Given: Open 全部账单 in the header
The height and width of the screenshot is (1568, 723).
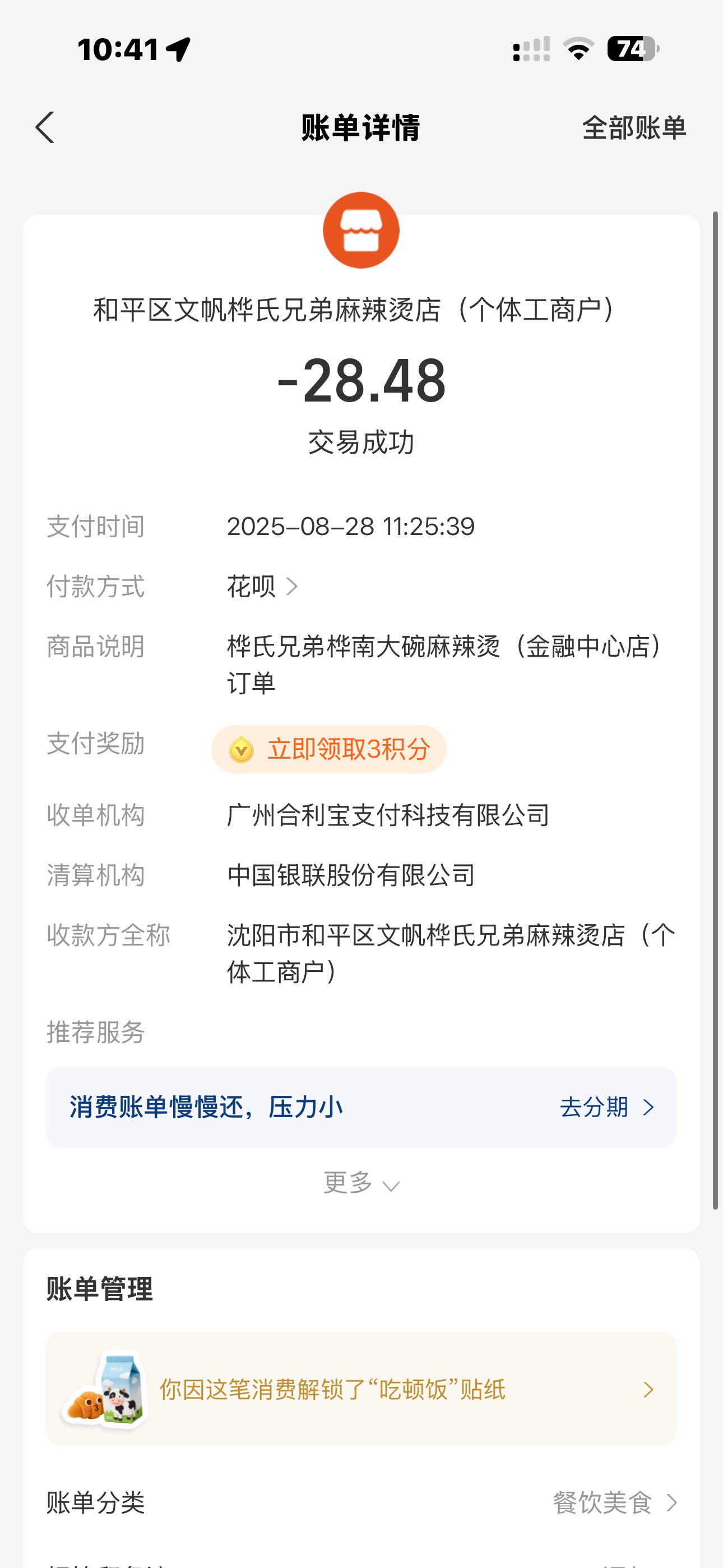Looking at the screenshot, I should (633, 128).
